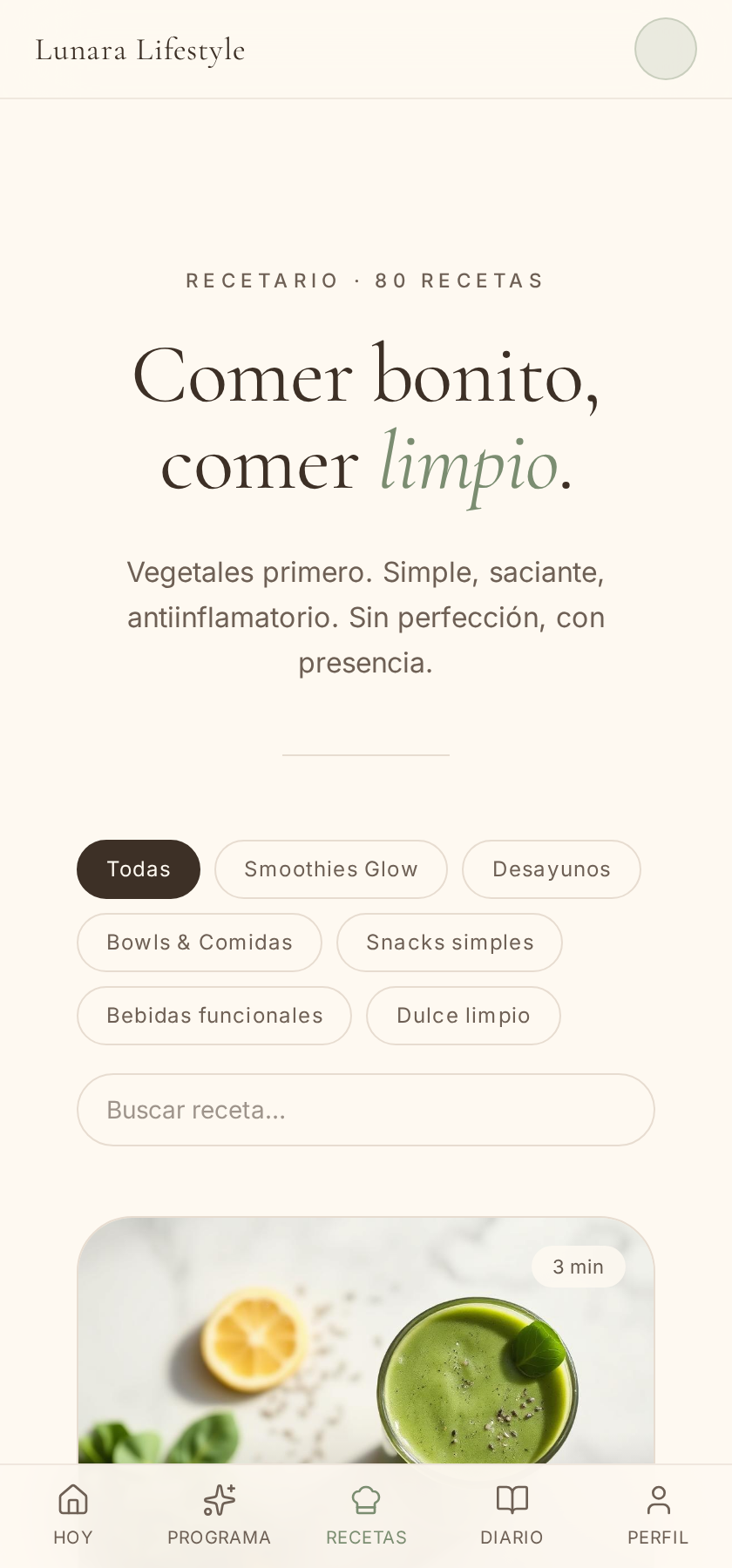
Task: Filter recipes by Bowls & Comidas
Action: (x=200, y=943)
